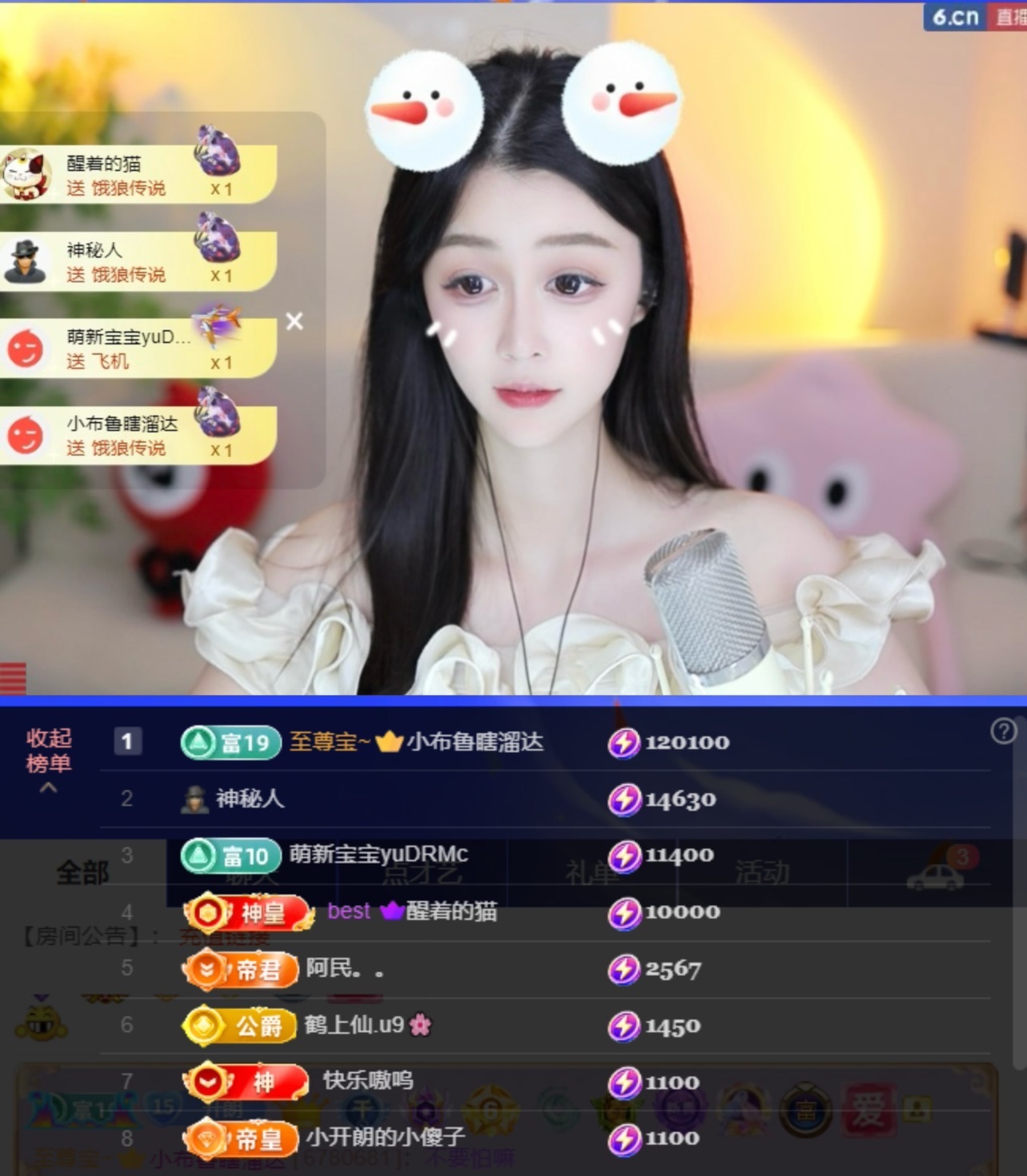This screenshot has width=1027, height=1176.
Task: Select 醒着的猫 in the ranking list
Action: click(451, 911)
